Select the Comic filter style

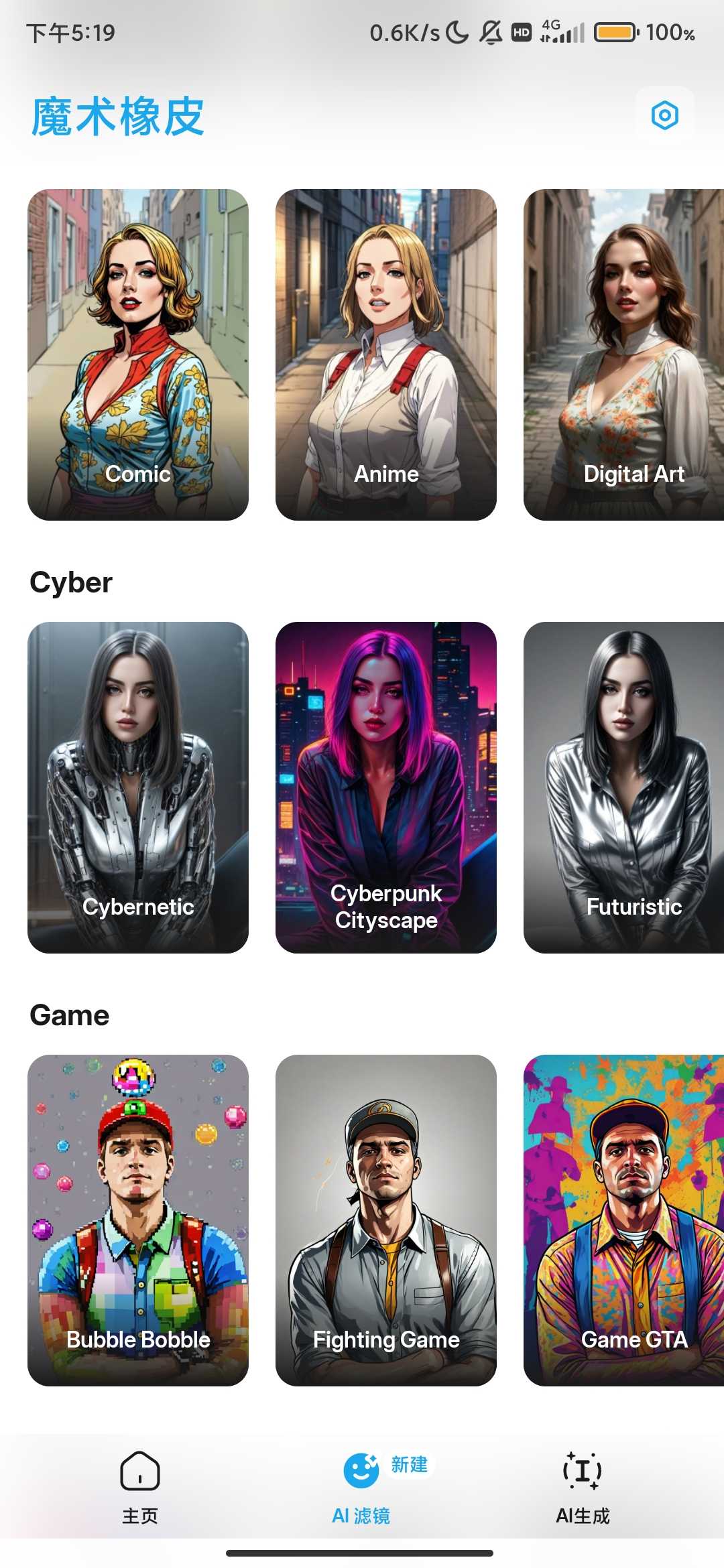[138, 354]
